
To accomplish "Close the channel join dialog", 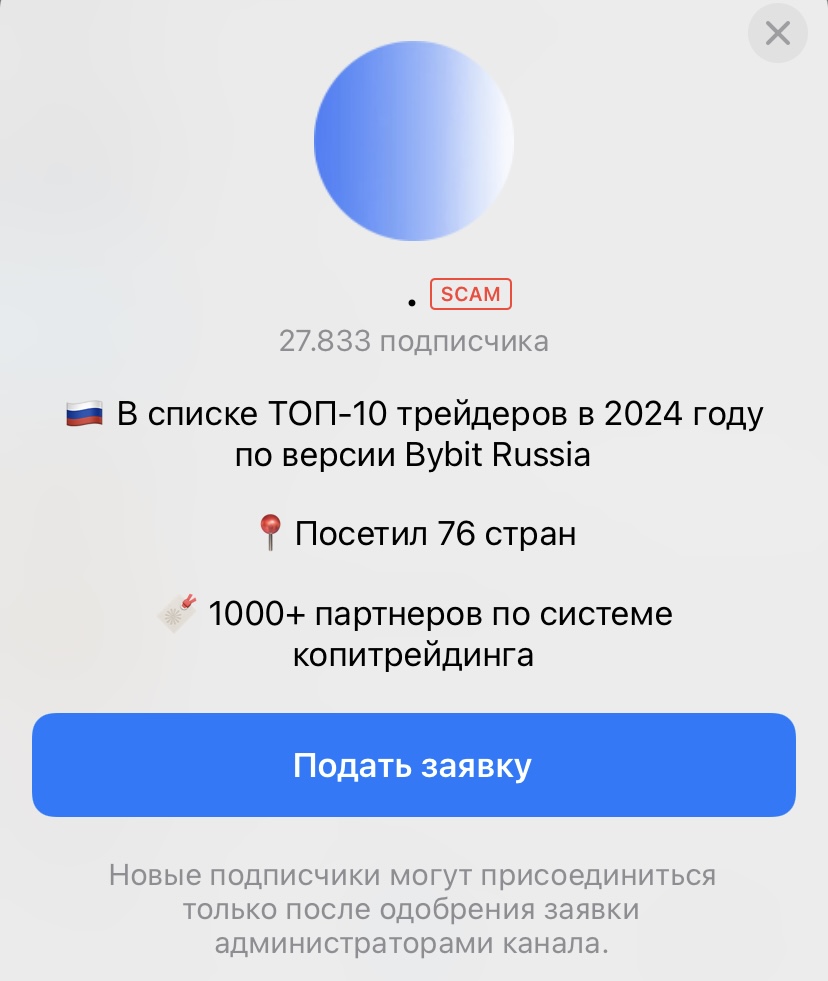I will pos(777,34).
